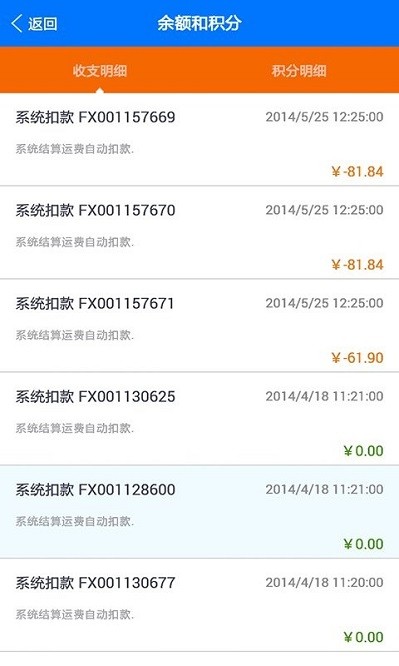This screenshot has height=666, width=399.
Task: Open deduction record FX001130677
Action: point(199,605)
